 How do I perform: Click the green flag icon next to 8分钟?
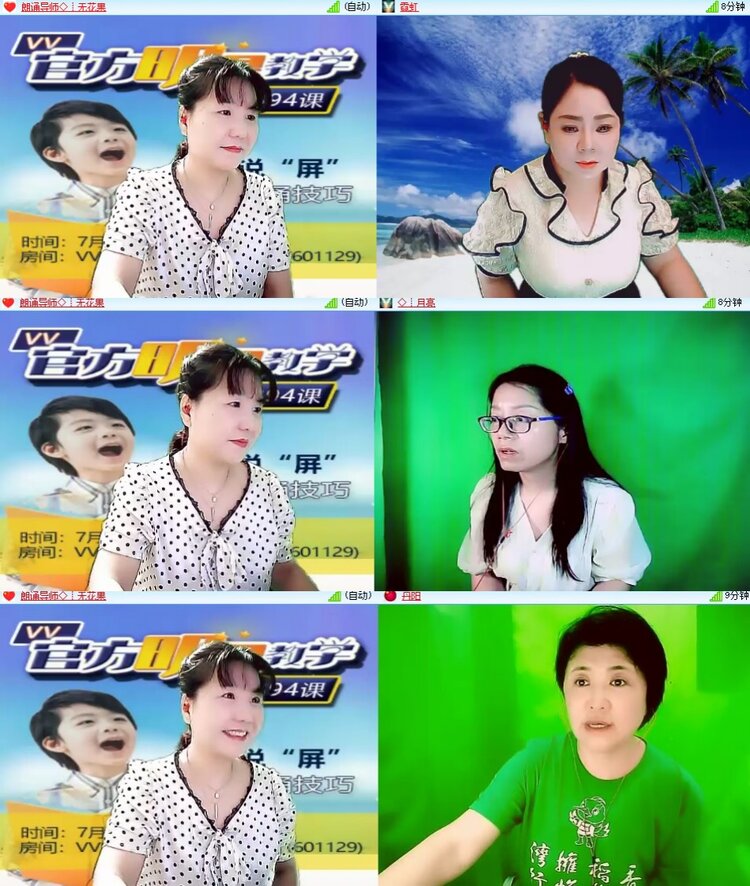pyautogui.click(x=712, y=7)
